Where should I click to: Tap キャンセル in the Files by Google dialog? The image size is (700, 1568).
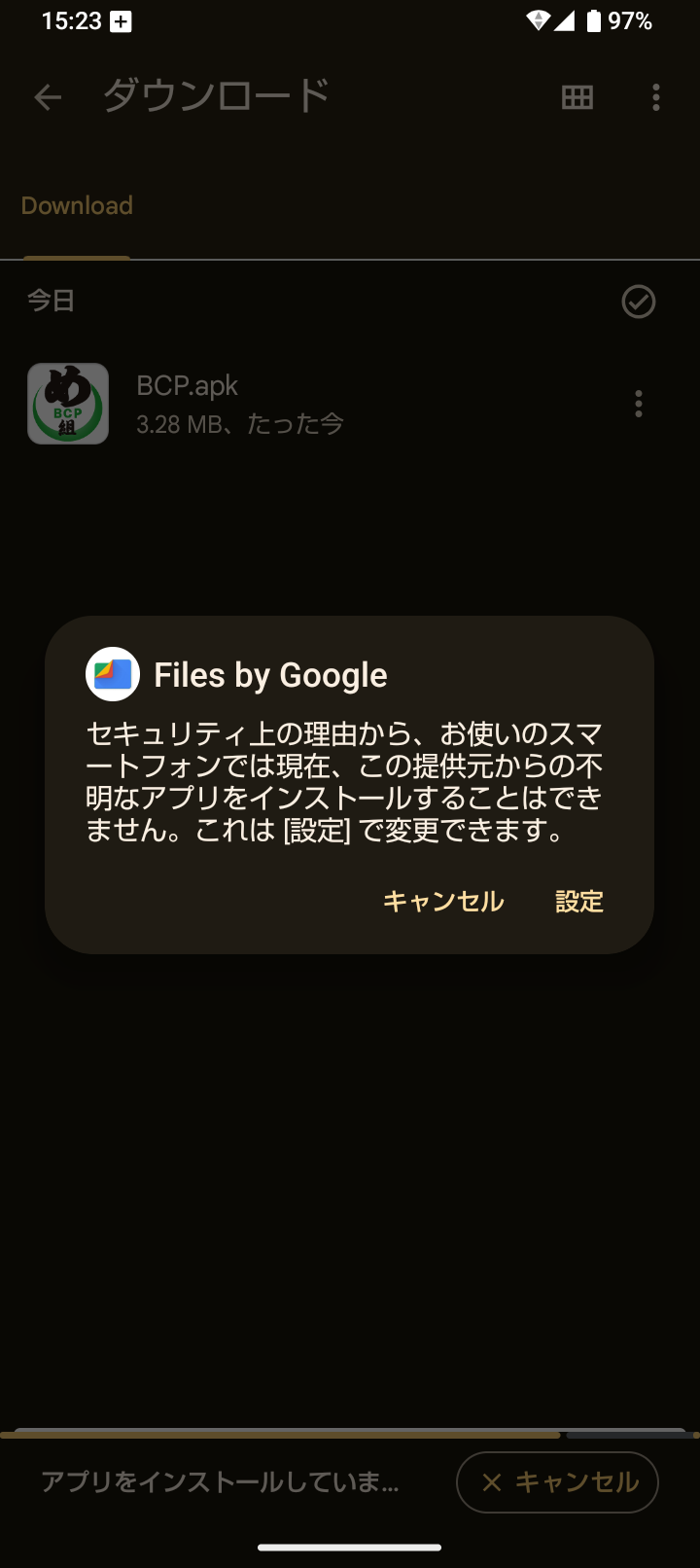pyautogui.click(x=443, y=902)
